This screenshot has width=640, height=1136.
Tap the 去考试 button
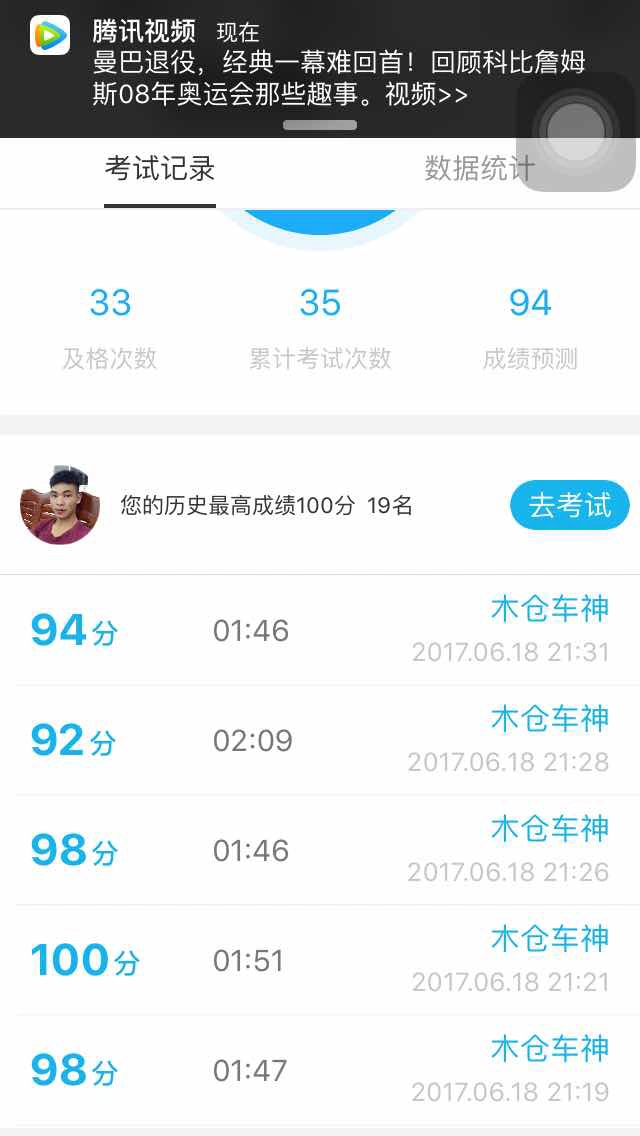click(569, 505)
